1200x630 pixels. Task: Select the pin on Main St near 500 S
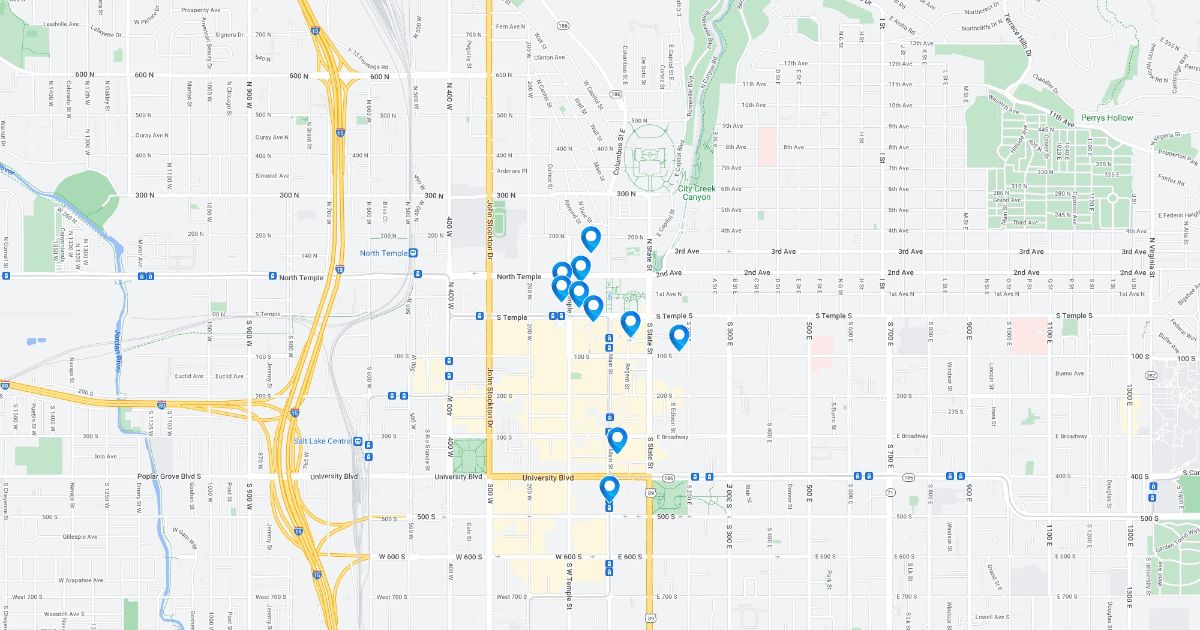609,488
